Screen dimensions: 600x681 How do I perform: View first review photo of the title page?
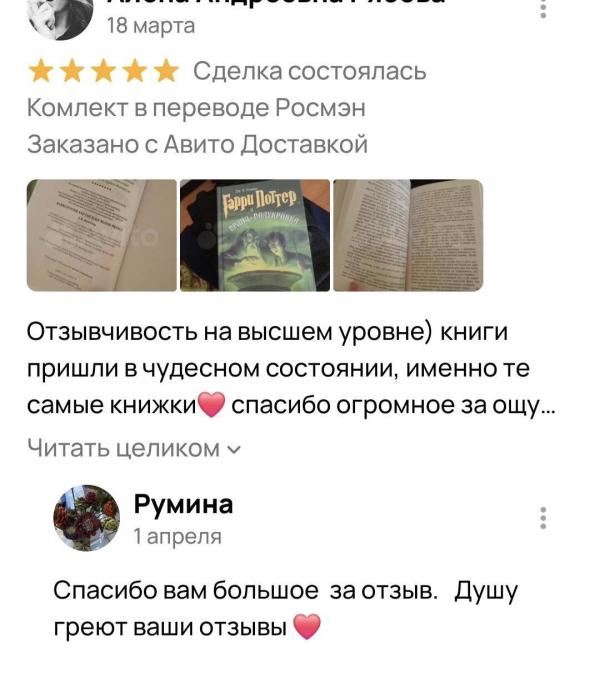(102, 235)
